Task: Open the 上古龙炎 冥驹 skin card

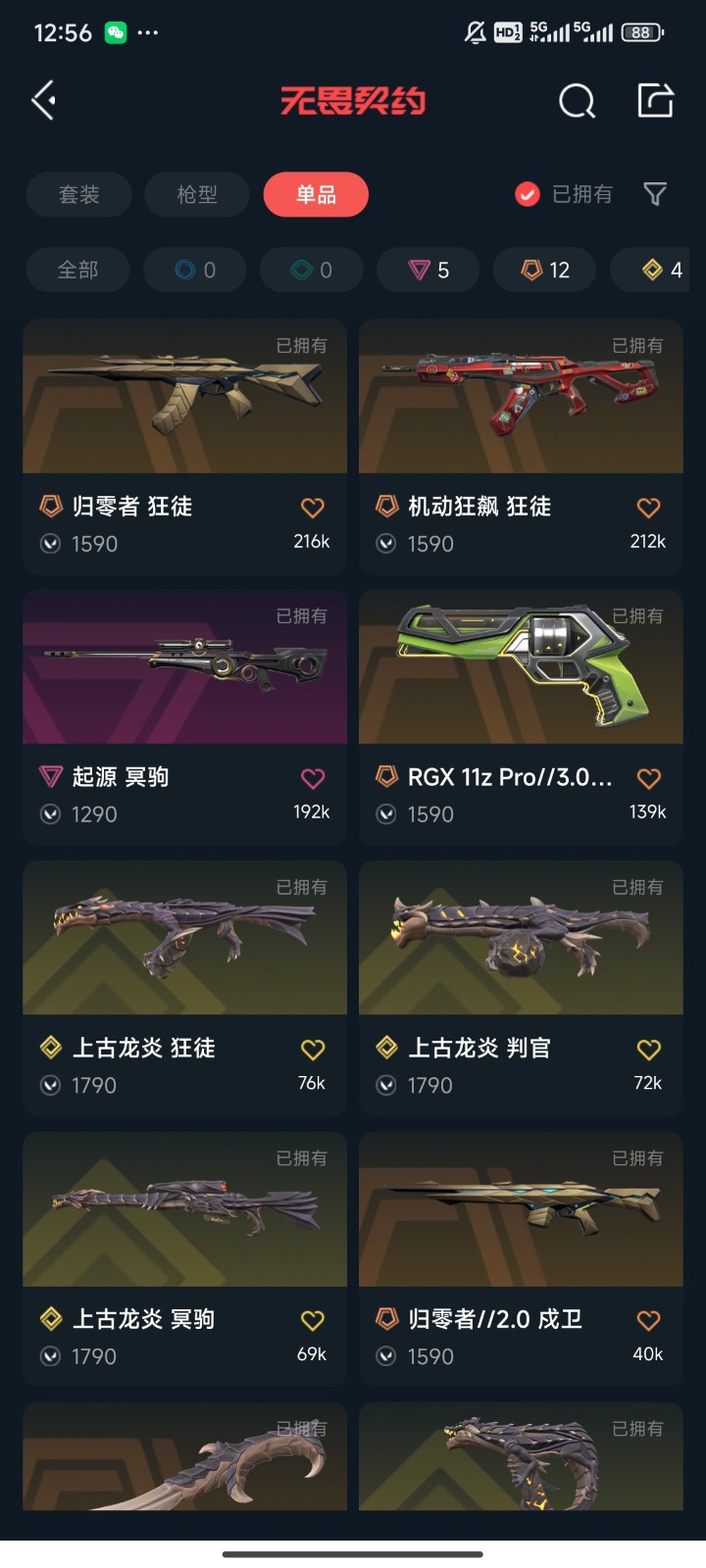Action: coord(185,1259)
